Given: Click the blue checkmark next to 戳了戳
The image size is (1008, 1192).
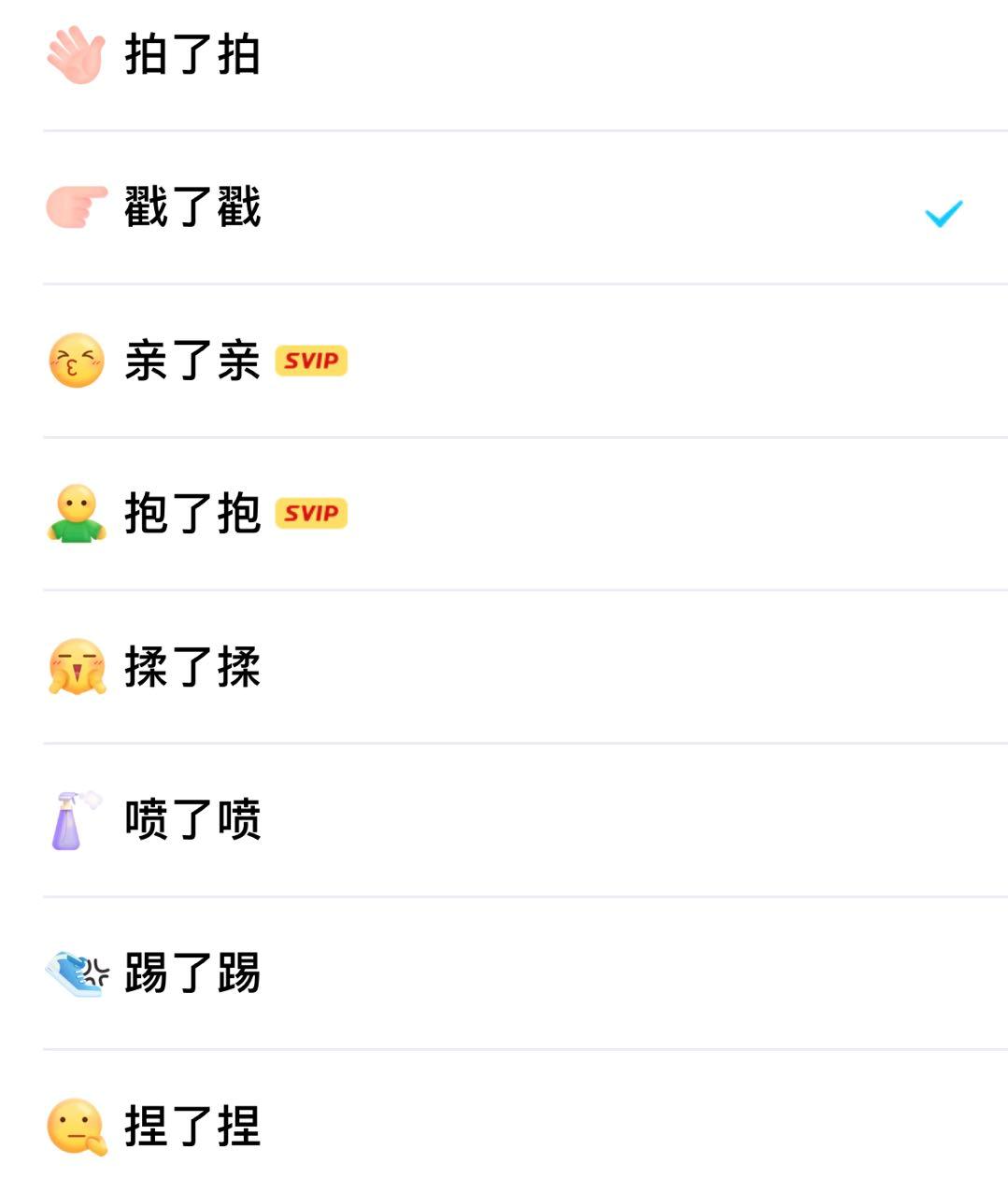Looking at the screenshot, I should [x=944, y=213].
